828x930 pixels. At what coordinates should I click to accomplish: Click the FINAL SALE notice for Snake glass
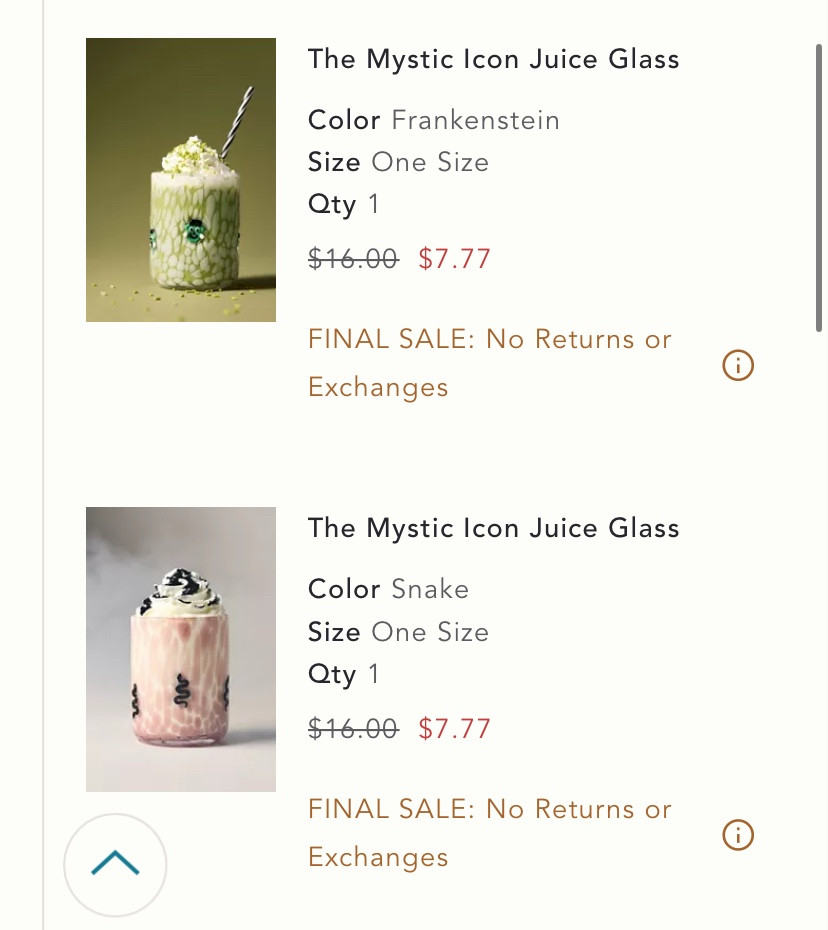pos(489,833)
